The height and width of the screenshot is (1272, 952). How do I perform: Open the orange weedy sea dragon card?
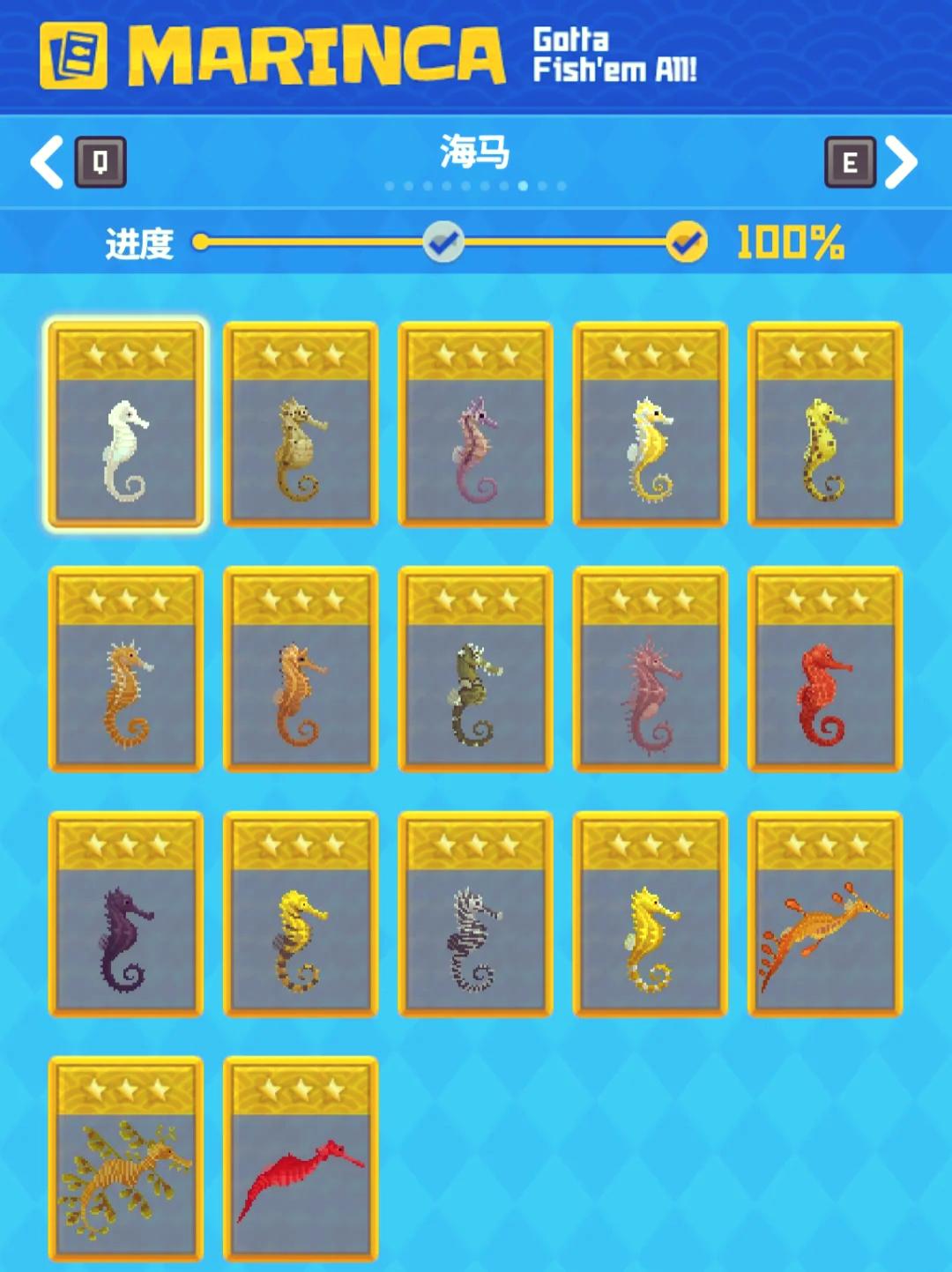point(825,915)
